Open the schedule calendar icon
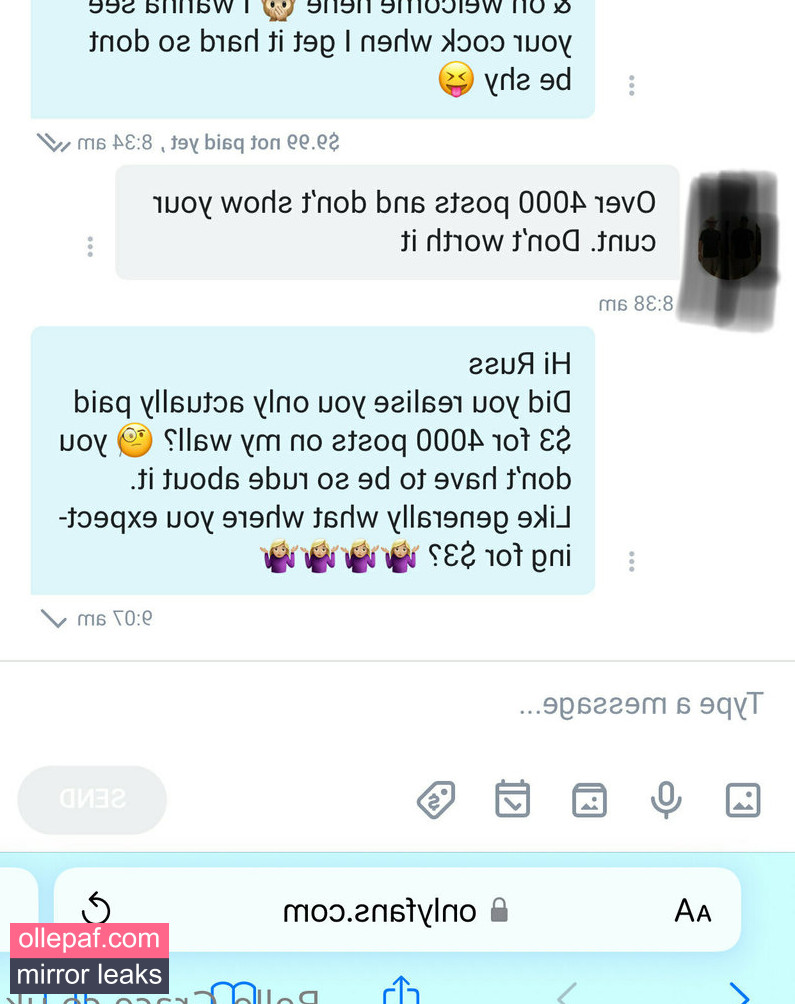 coord(512,799)
